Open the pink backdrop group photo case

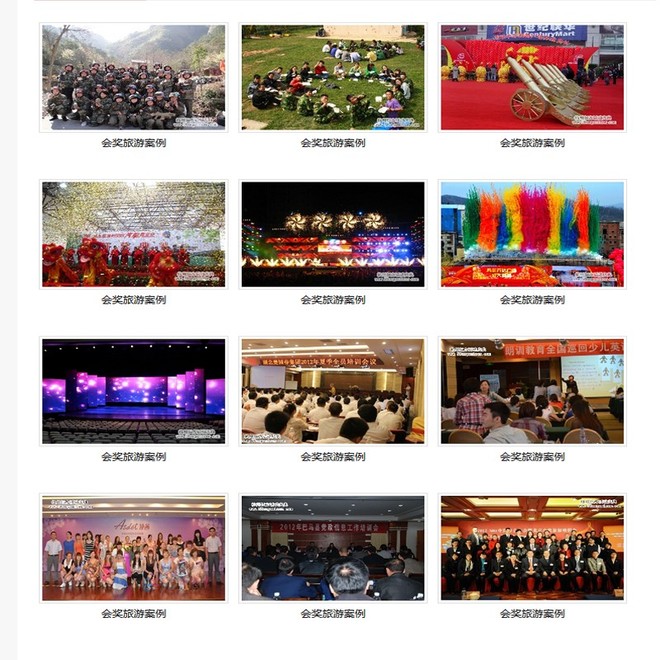click(x=133, y=548)
